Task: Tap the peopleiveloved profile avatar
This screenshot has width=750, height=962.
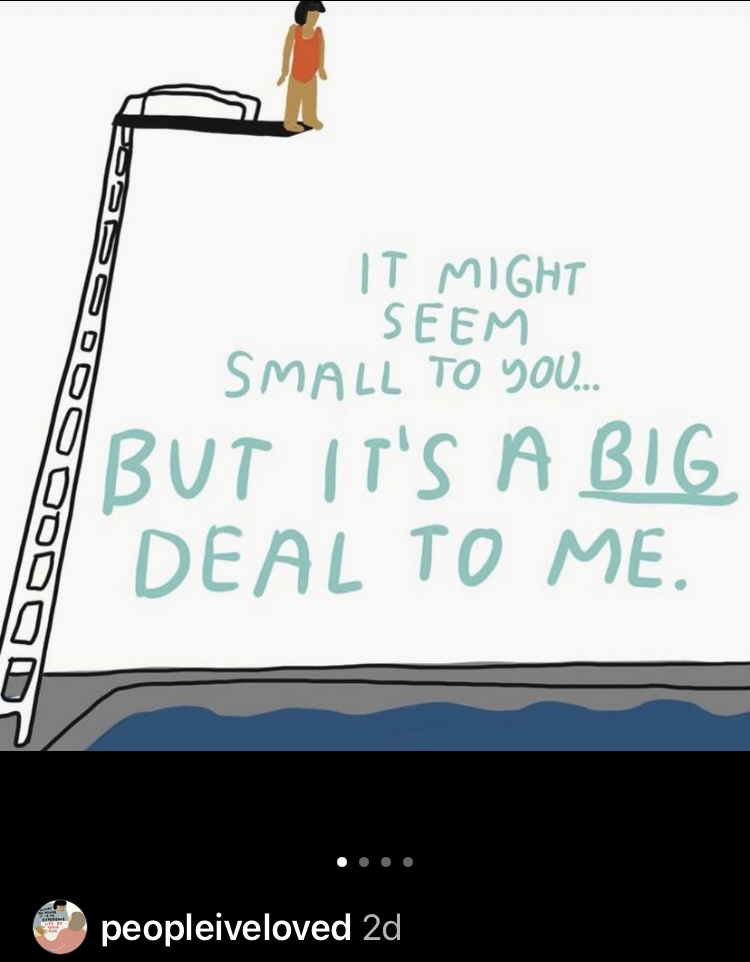Action: click(x=59, y=926)
